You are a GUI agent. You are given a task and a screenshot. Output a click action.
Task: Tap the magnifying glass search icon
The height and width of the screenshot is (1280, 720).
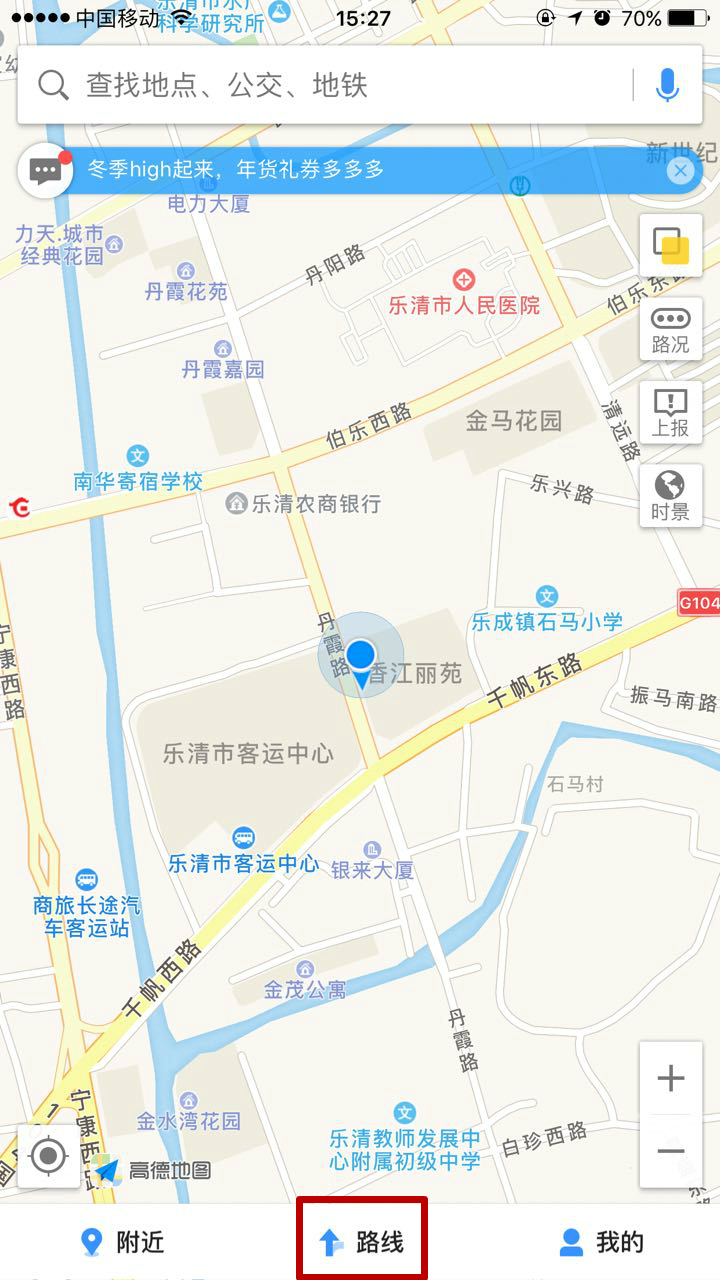pos(52,84)
